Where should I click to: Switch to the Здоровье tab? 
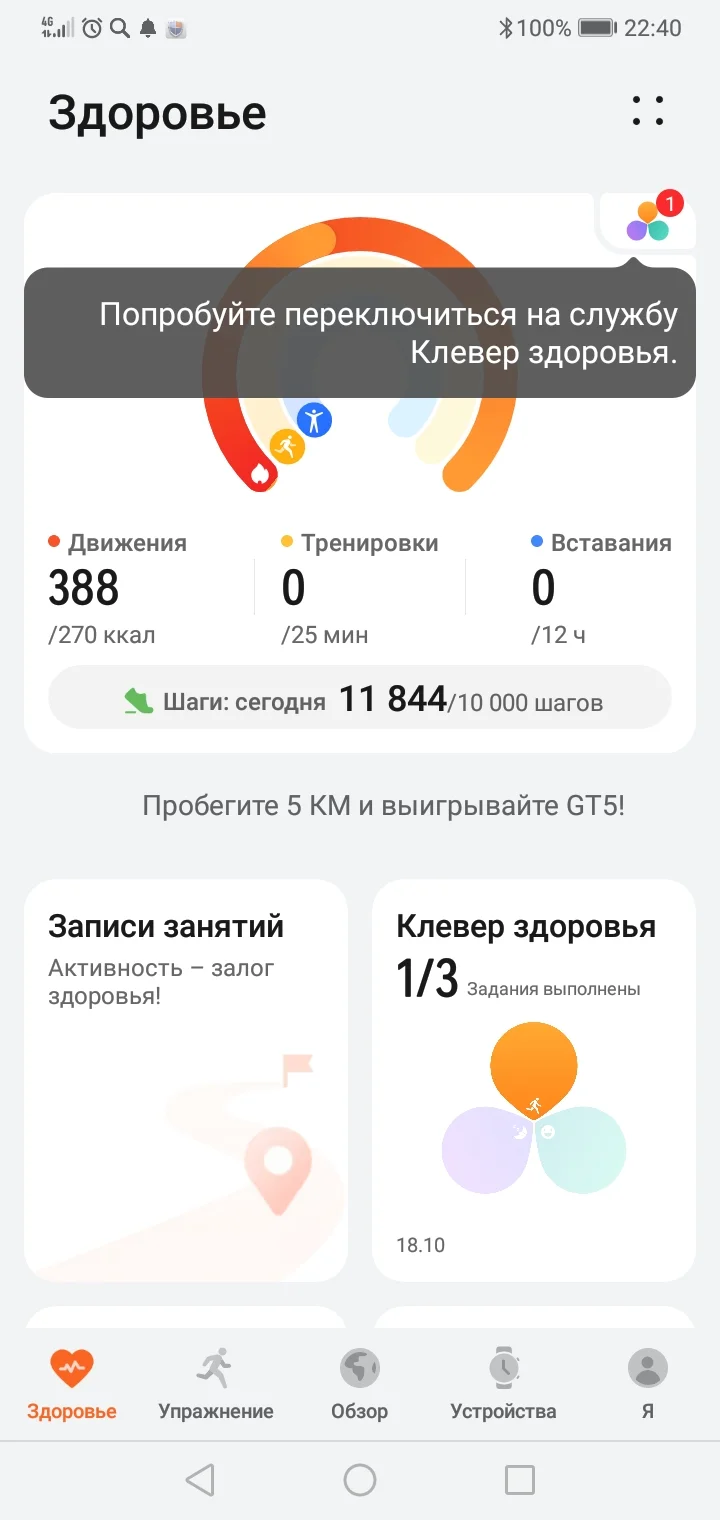[72, 1383]
